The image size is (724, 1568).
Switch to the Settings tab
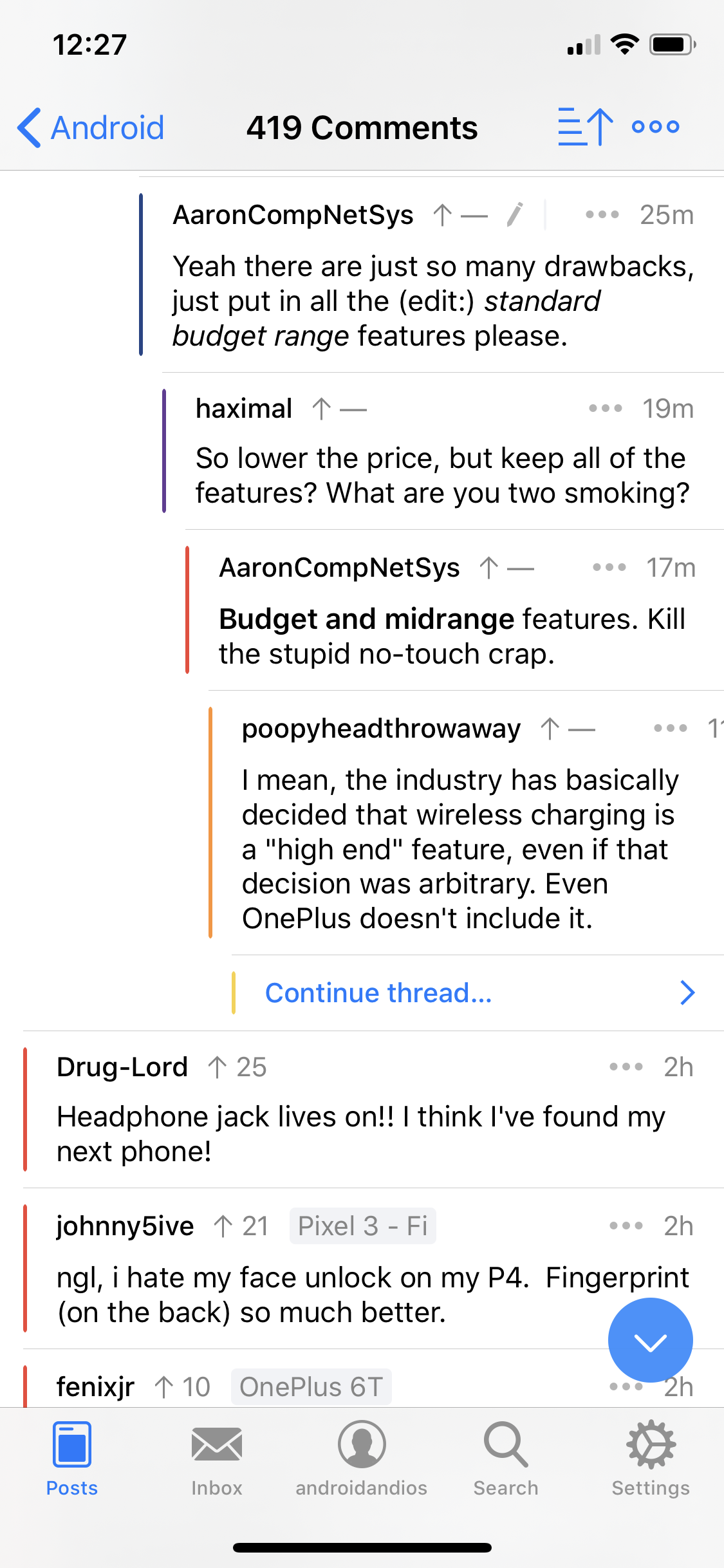[x=651, y=1460]
